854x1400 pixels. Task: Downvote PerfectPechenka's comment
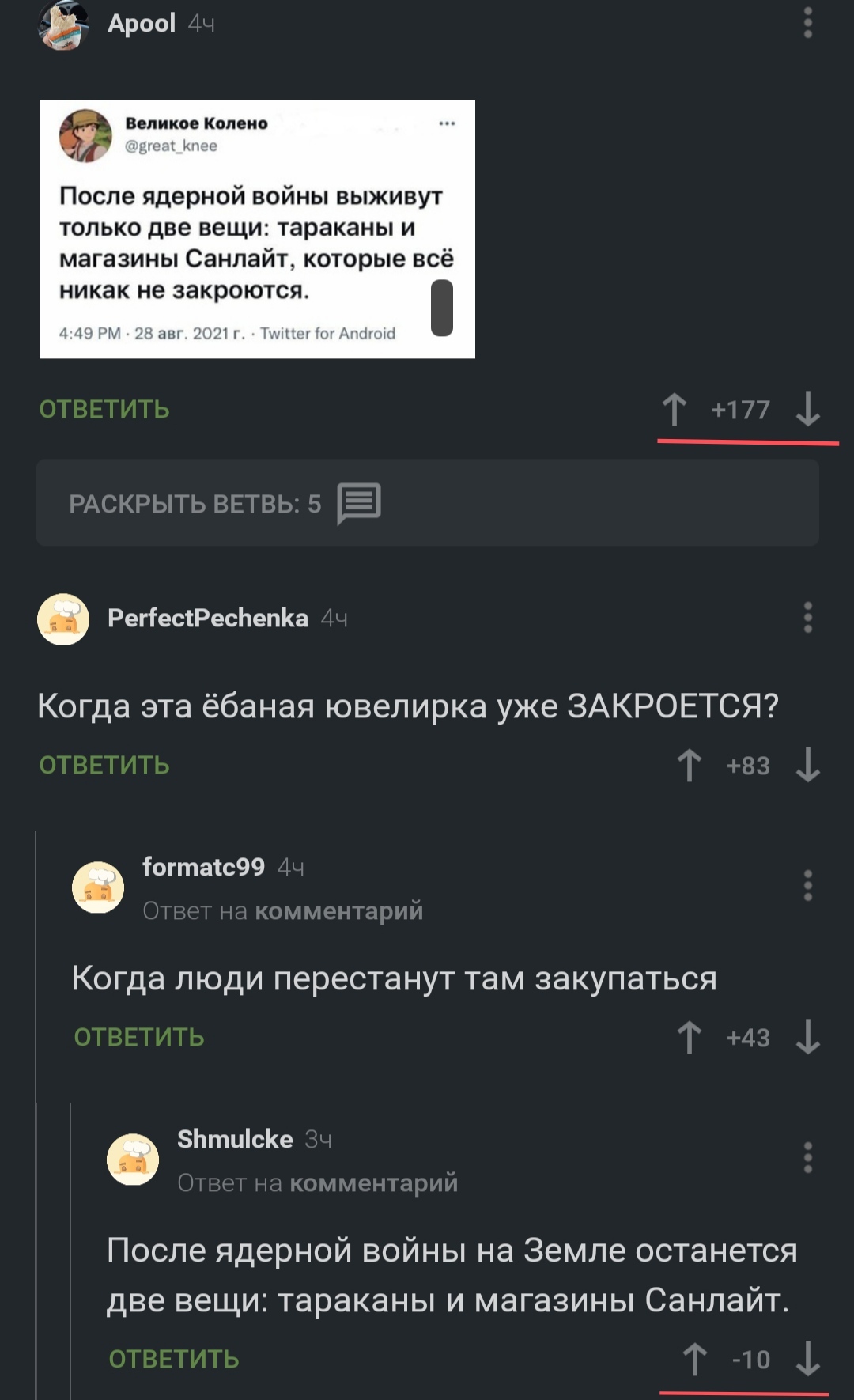click(x=807, y=765)
